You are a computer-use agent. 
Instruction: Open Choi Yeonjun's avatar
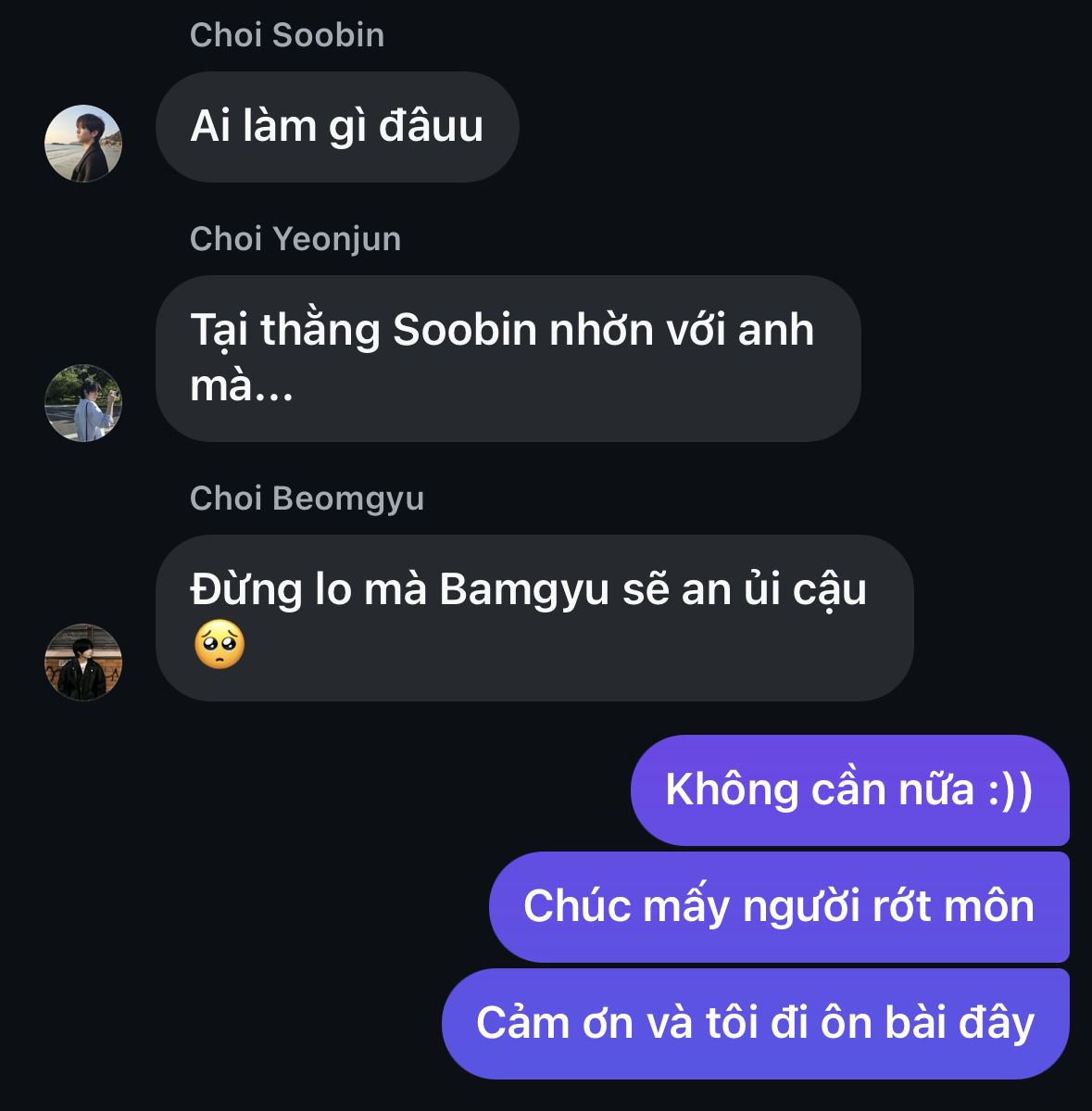pyautogui.click(x=83, y=403)
